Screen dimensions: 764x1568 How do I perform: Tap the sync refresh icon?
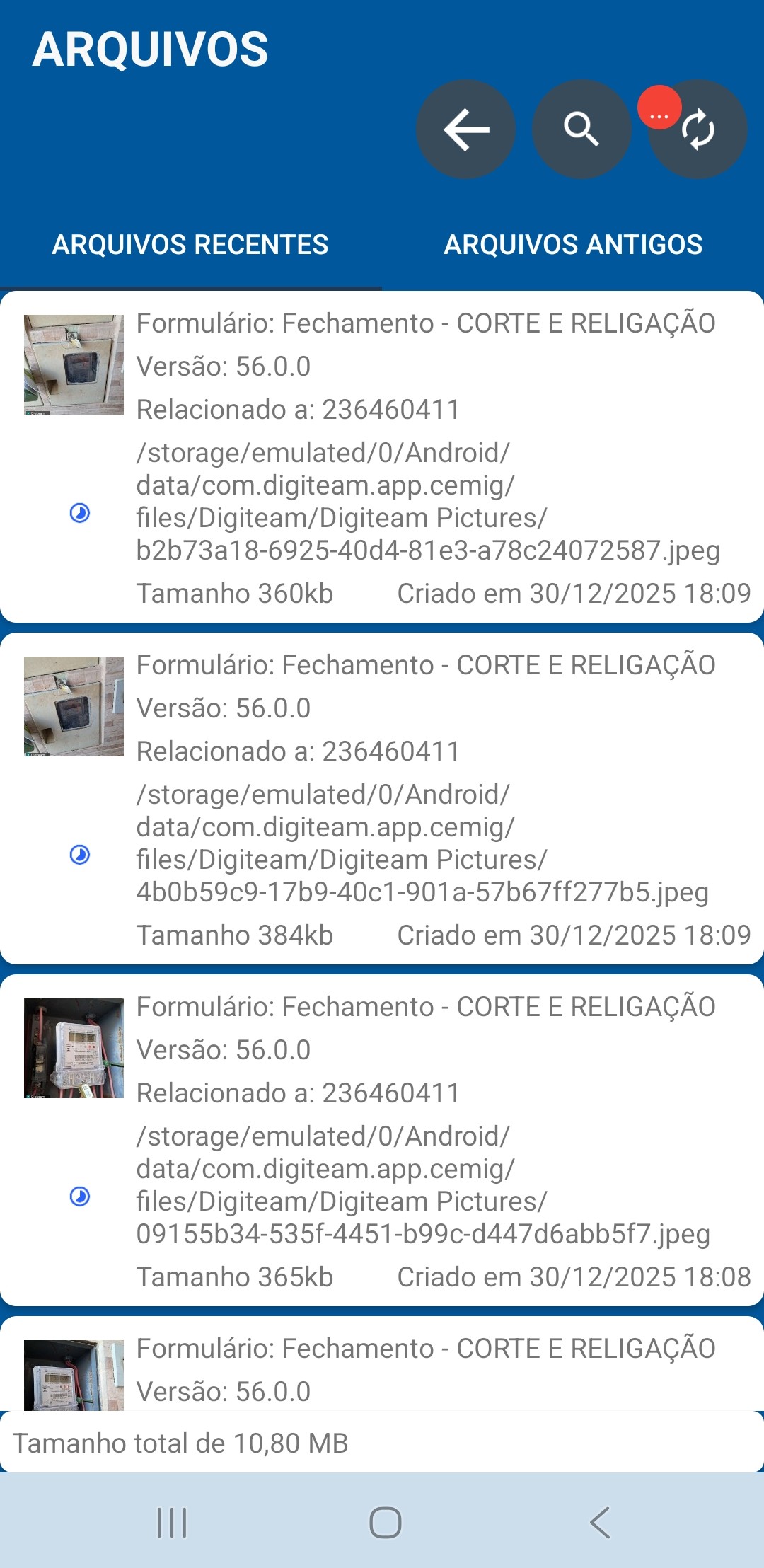pos(699,129)
